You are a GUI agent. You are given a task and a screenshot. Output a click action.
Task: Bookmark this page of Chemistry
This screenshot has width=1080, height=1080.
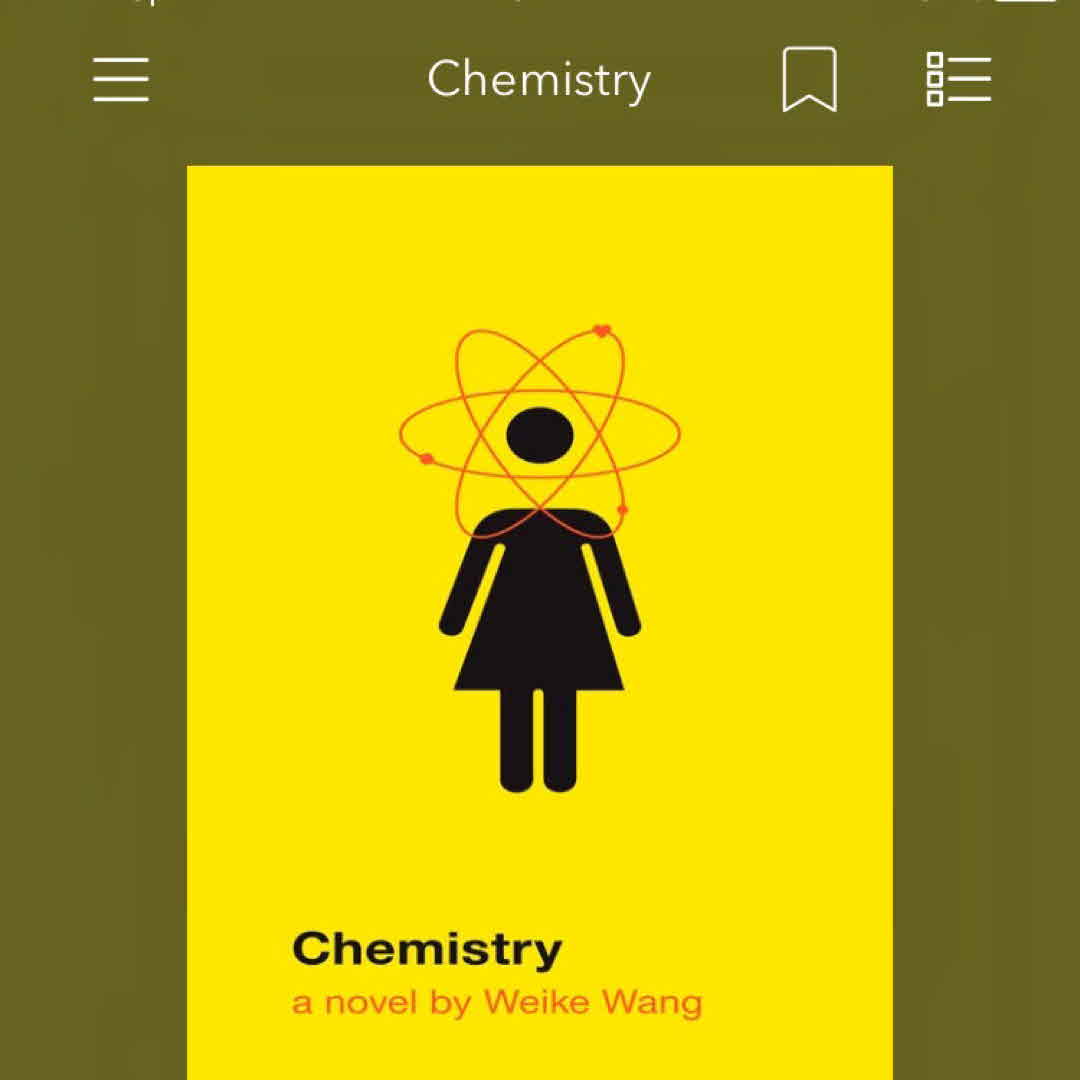(809, 80)
